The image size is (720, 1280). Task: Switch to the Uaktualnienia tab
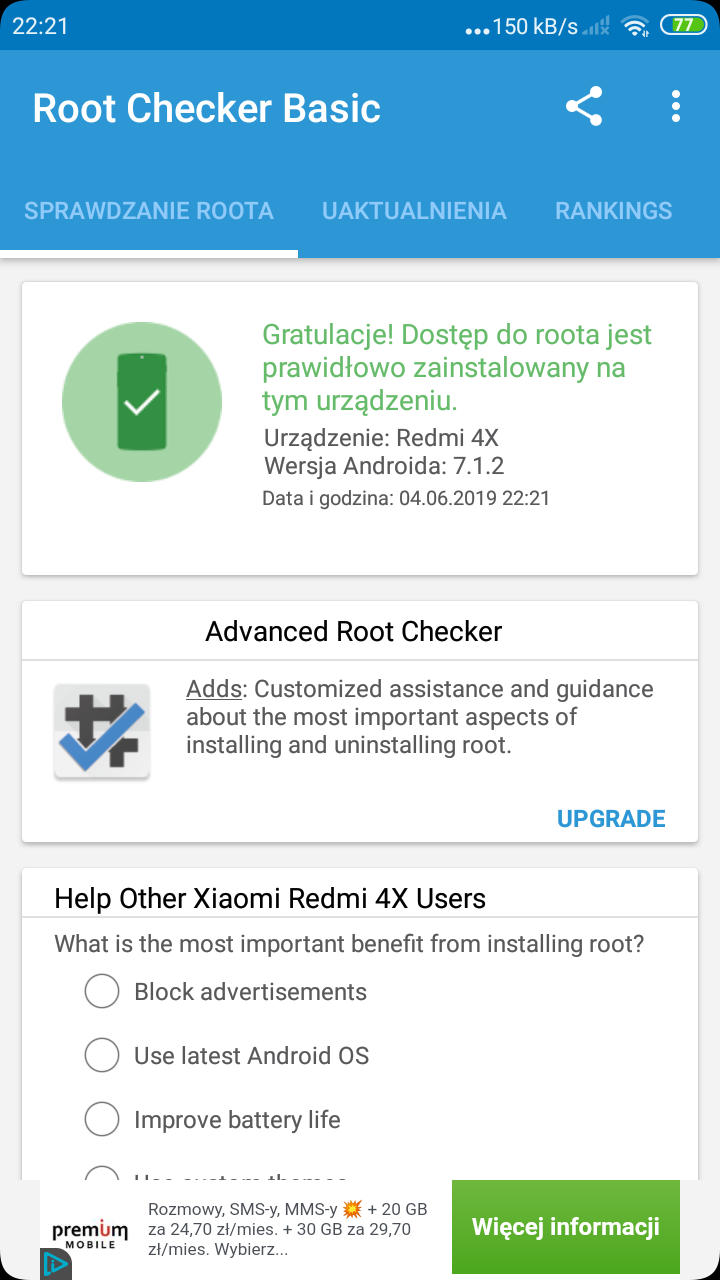click(x=414, y=211)
